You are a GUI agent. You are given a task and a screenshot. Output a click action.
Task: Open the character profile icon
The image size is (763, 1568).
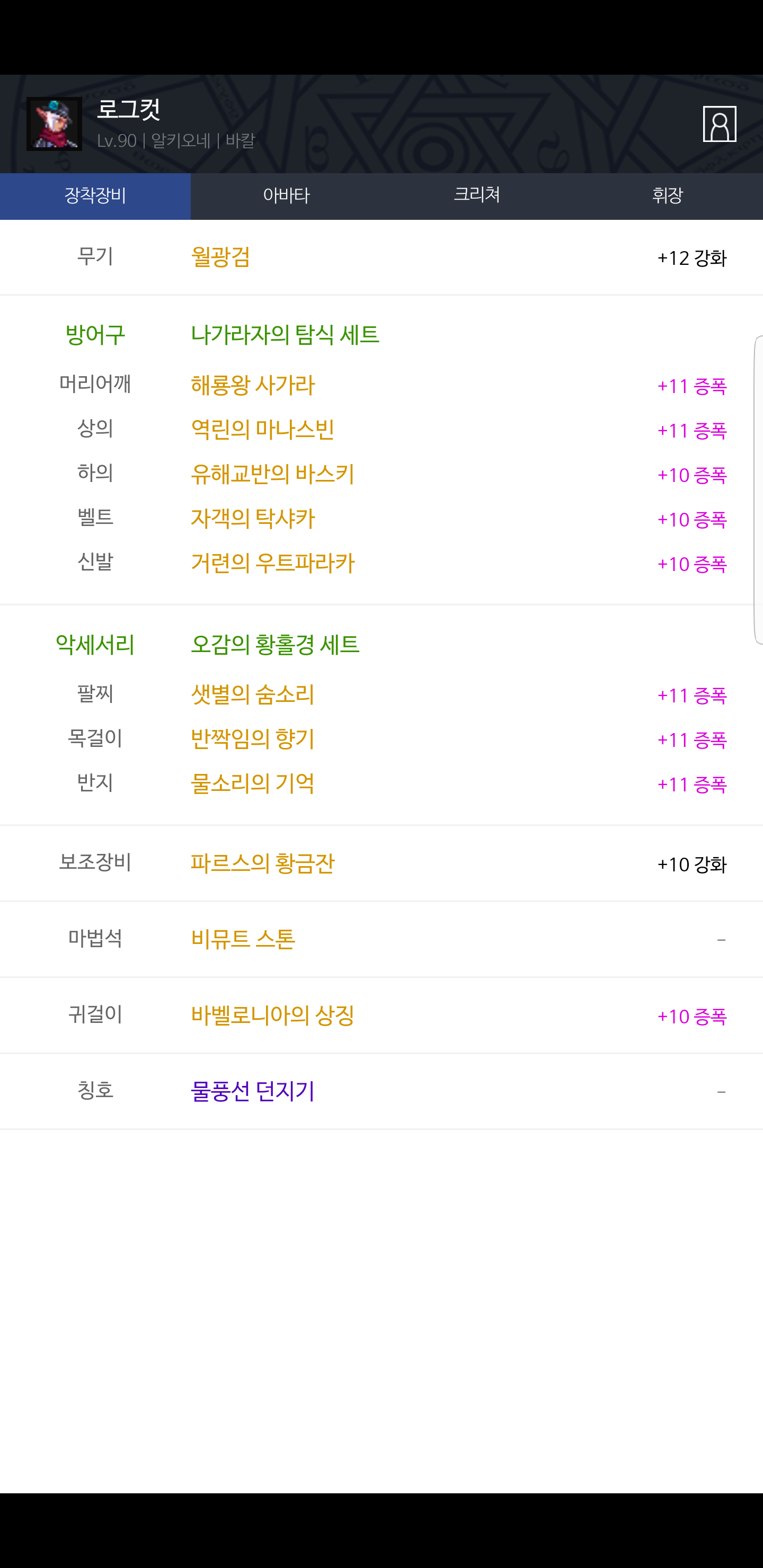[719, 123]
